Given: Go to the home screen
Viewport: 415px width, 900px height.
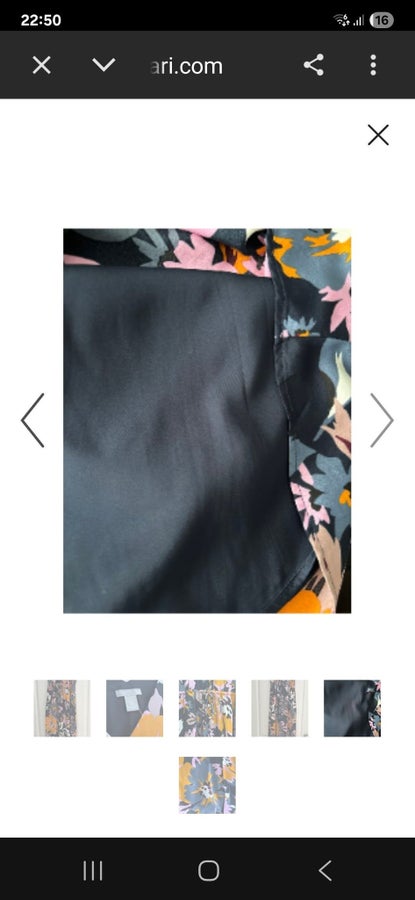Looking at the screenshot, I should point(208,870).
